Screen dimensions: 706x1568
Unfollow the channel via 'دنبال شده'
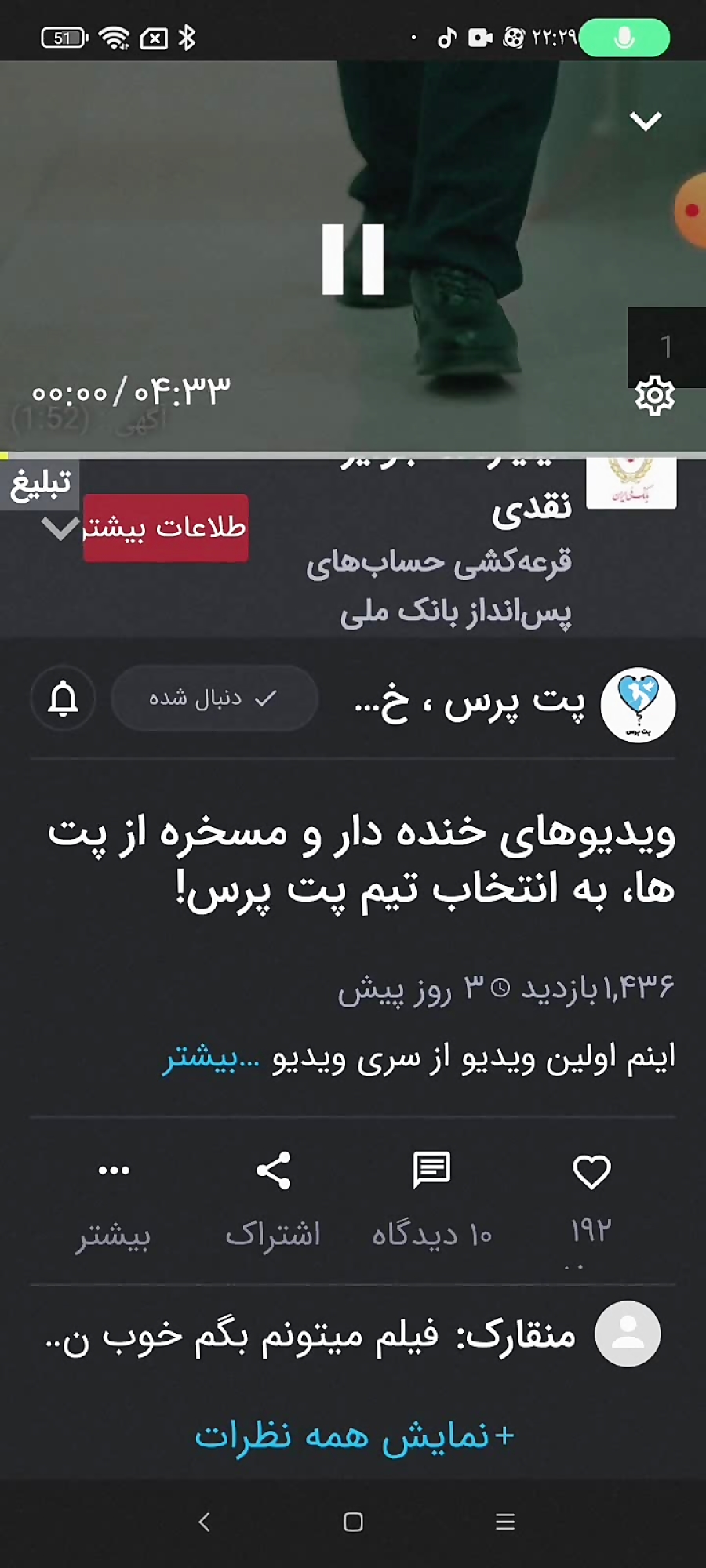(214, 698)
